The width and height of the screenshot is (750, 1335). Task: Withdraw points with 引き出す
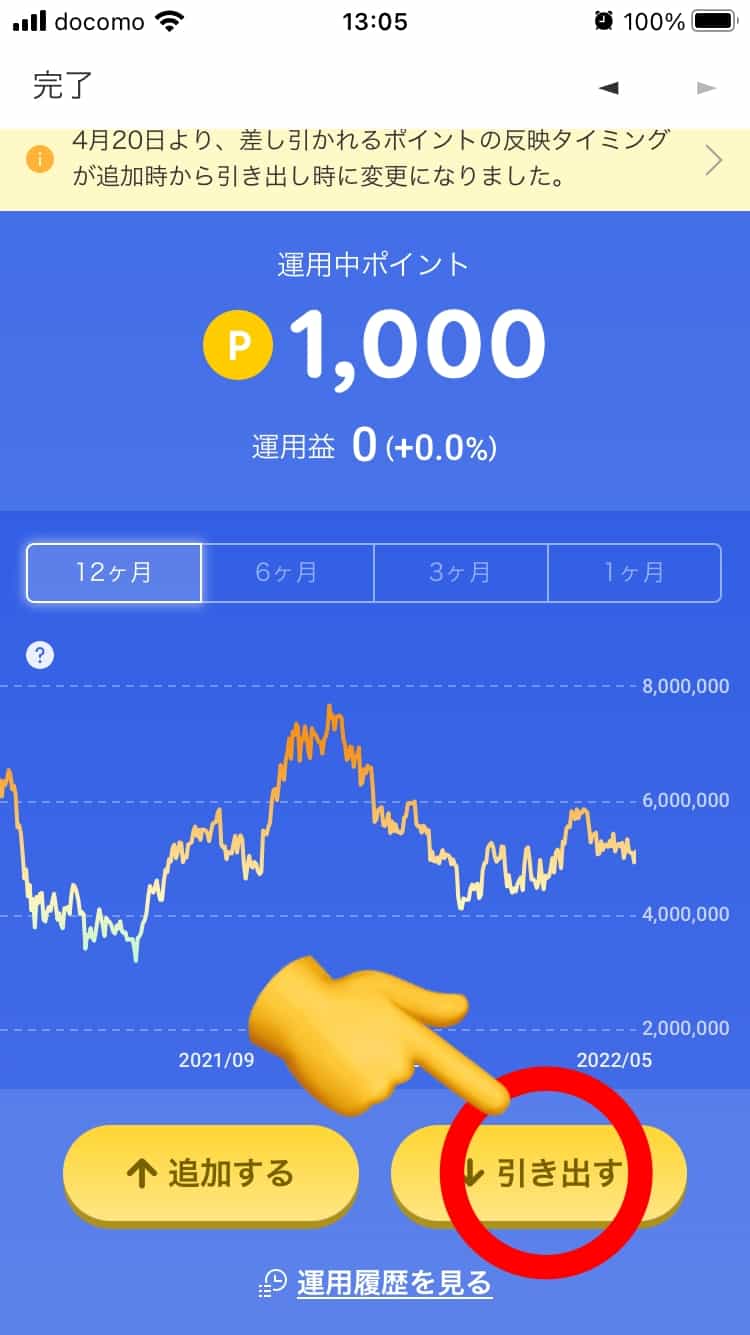(539, 1173)
